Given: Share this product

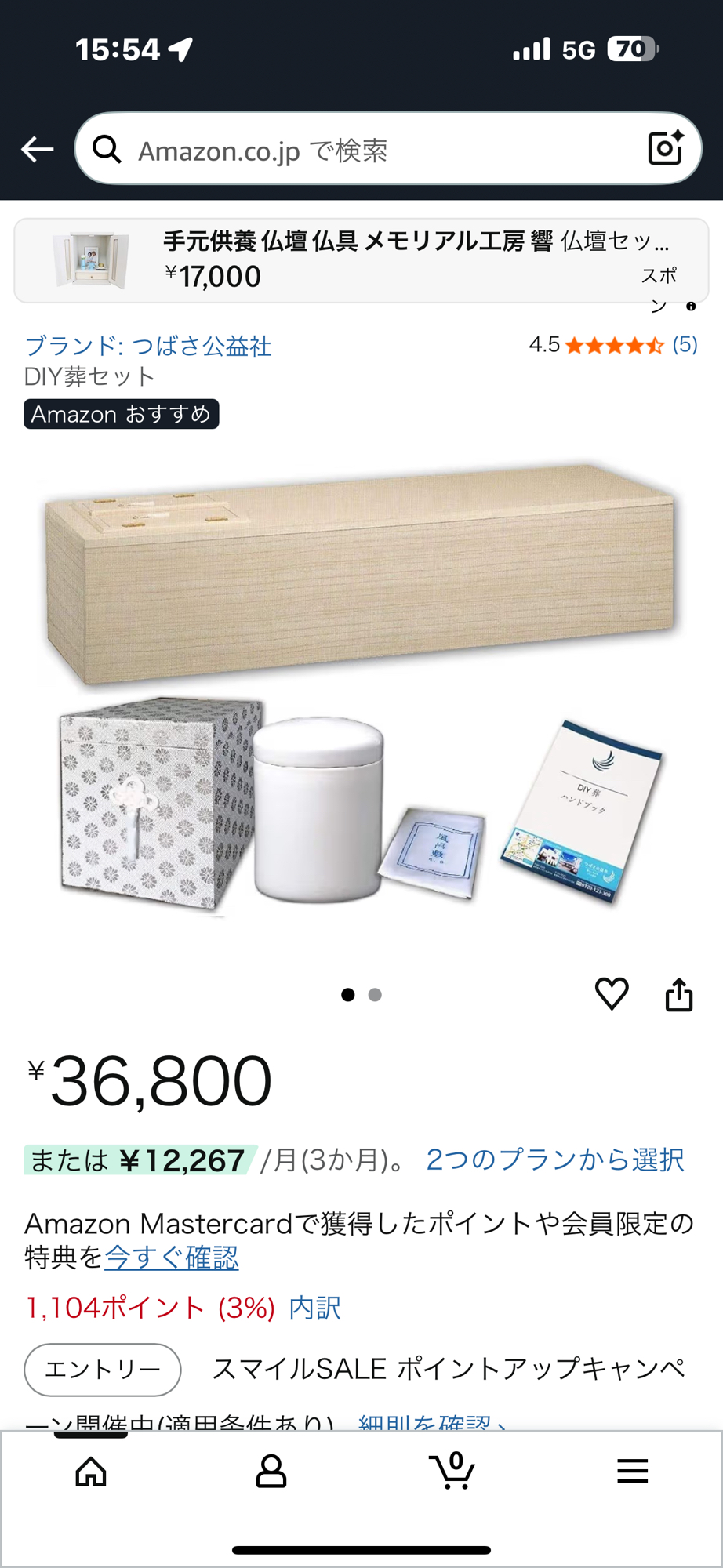Looking at the screenshot, I should coord(679,994).
